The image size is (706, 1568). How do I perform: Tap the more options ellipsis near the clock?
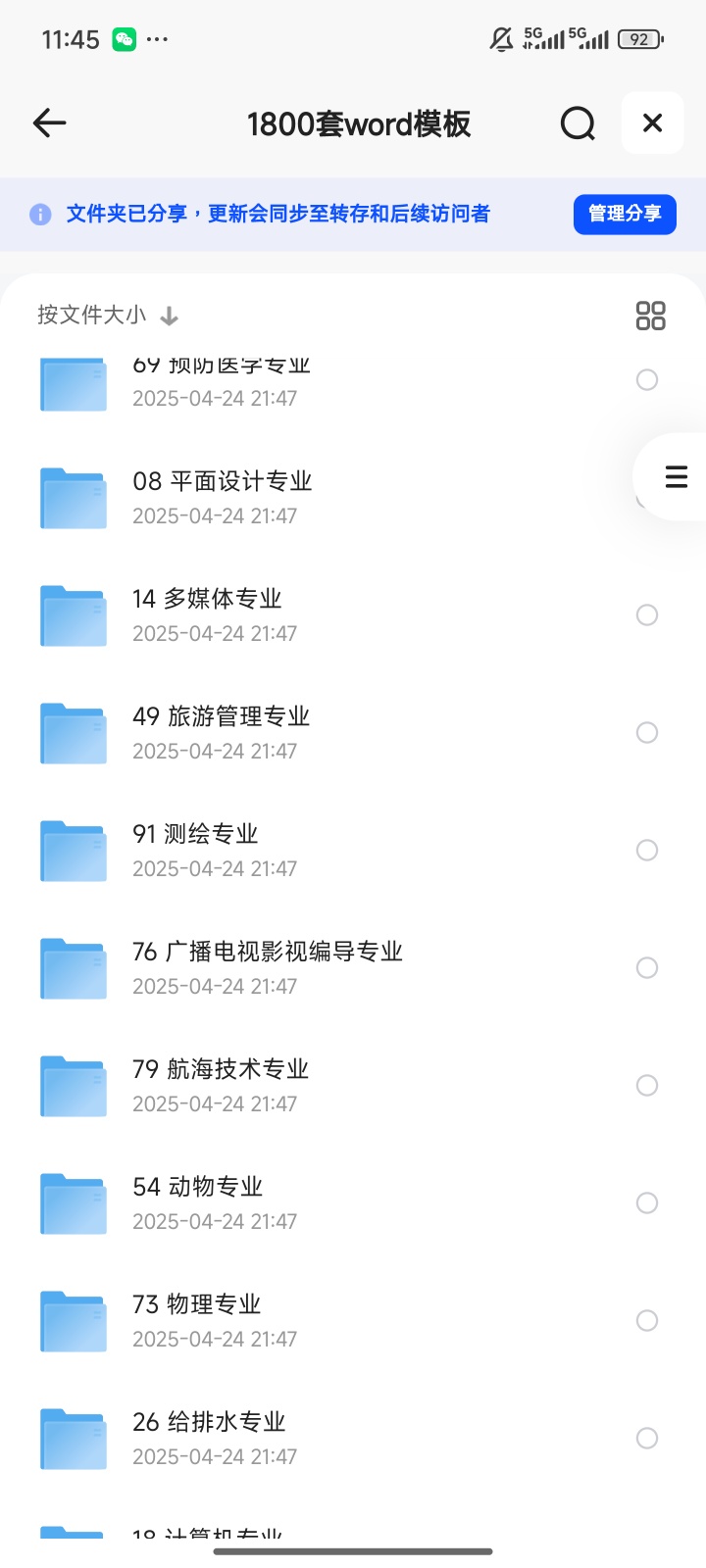(x=160, y=39)
